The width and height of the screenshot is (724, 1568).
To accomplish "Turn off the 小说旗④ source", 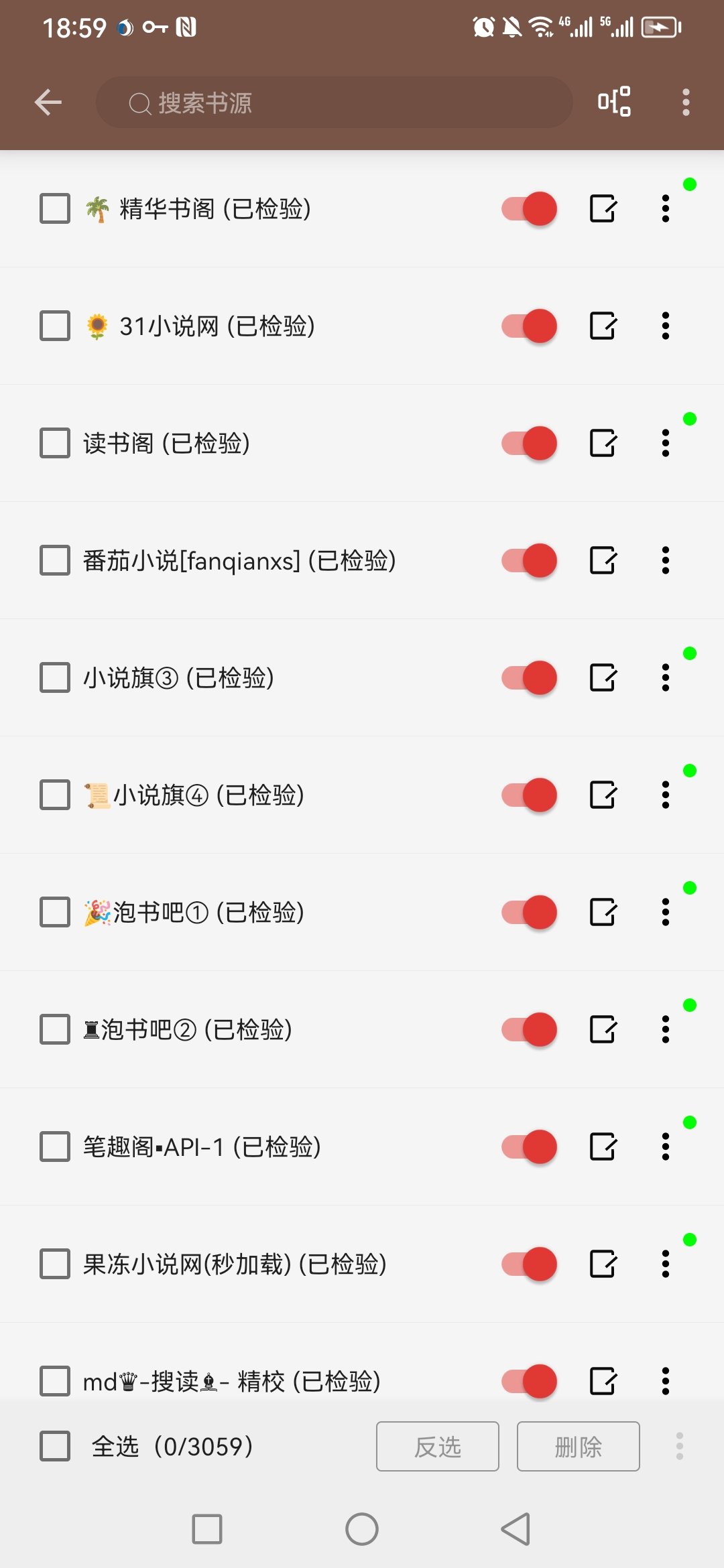I will pyautogui.click(x=529, y=795).
